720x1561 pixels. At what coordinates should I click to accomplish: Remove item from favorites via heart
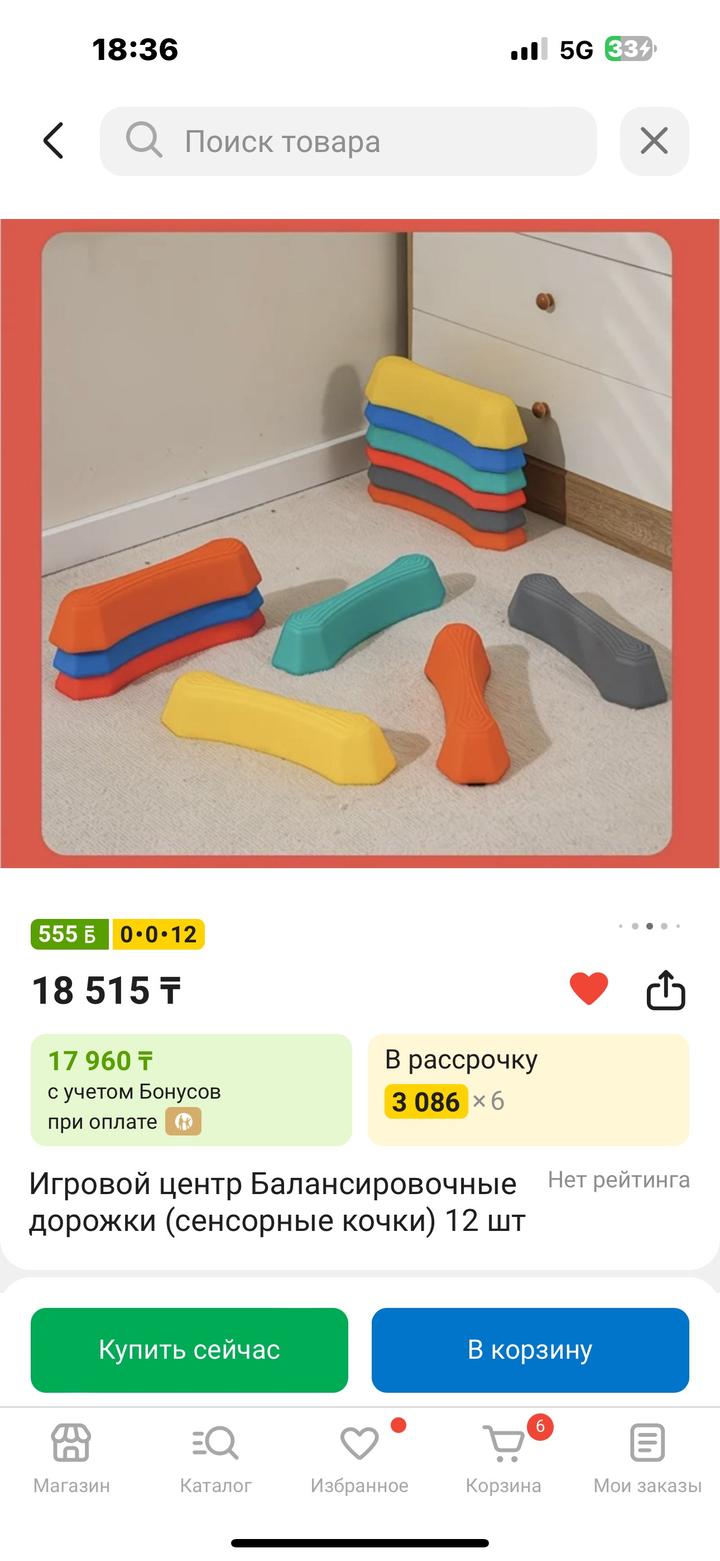pyautogui.click(x=589, y=989)
